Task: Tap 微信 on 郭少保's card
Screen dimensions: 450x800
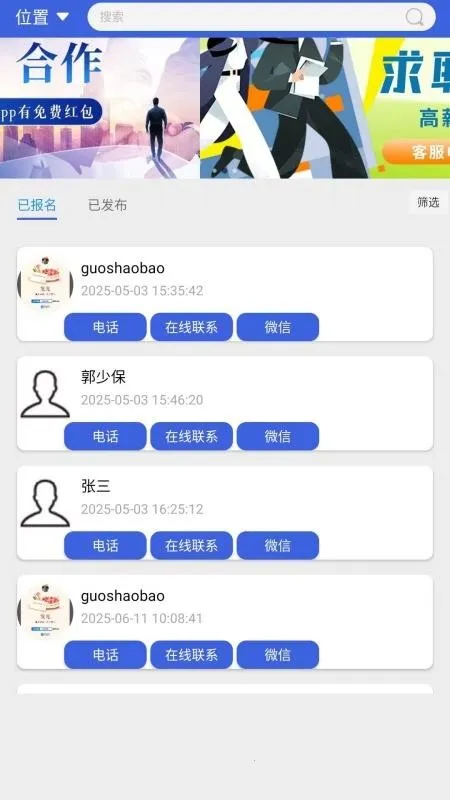Action: click(x=278, y=436)
